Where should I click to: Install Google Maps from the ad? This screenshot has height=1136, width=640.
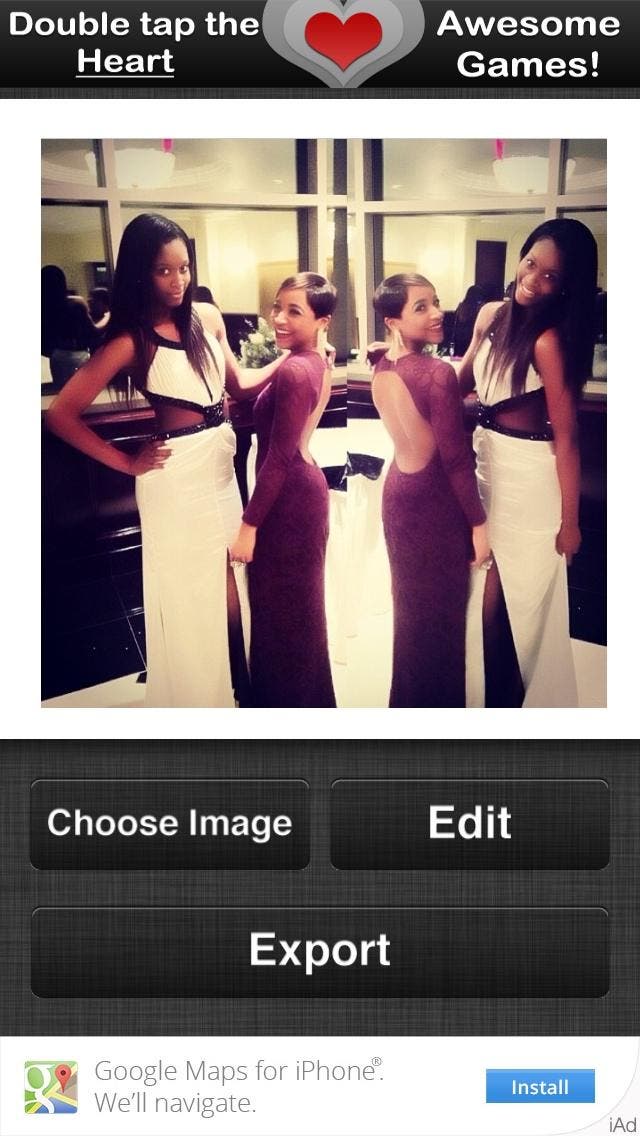point(540,1087)
